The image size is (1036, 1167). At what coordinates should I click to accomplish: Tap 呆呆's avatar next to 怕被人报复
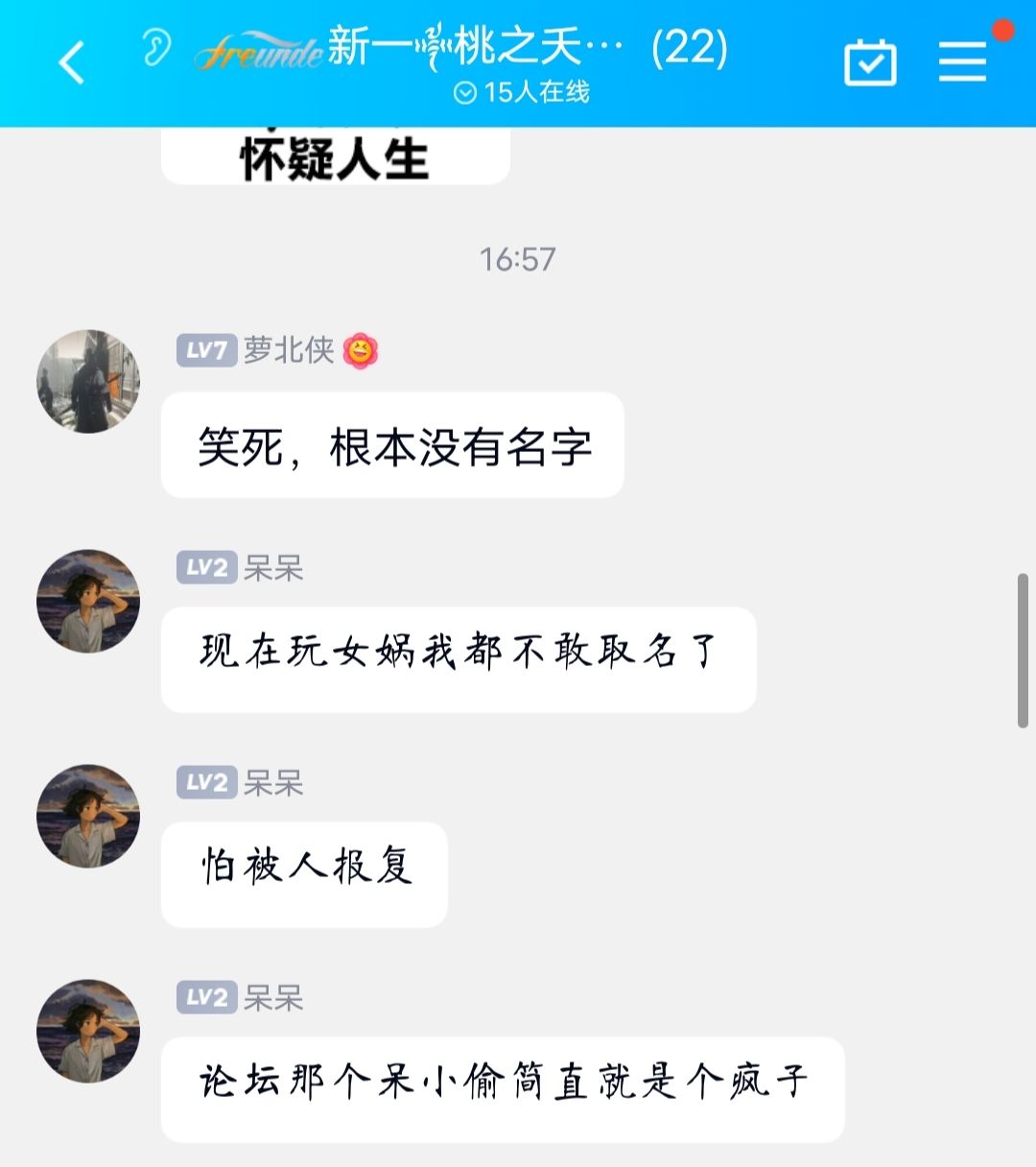coord(87,815)
